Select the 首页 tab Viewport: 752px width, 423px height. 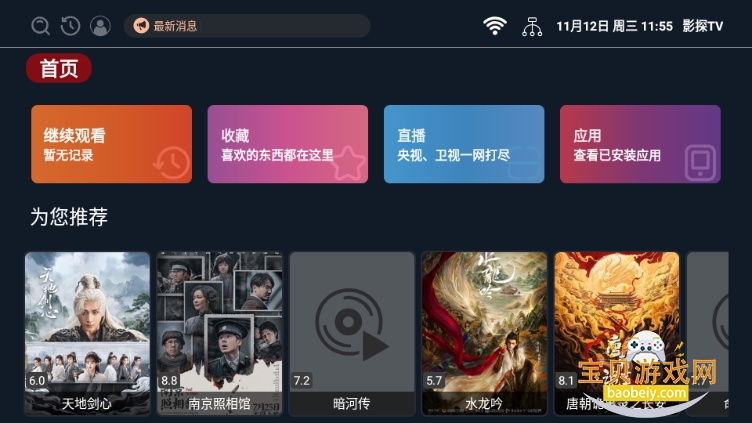pos(59,68)
